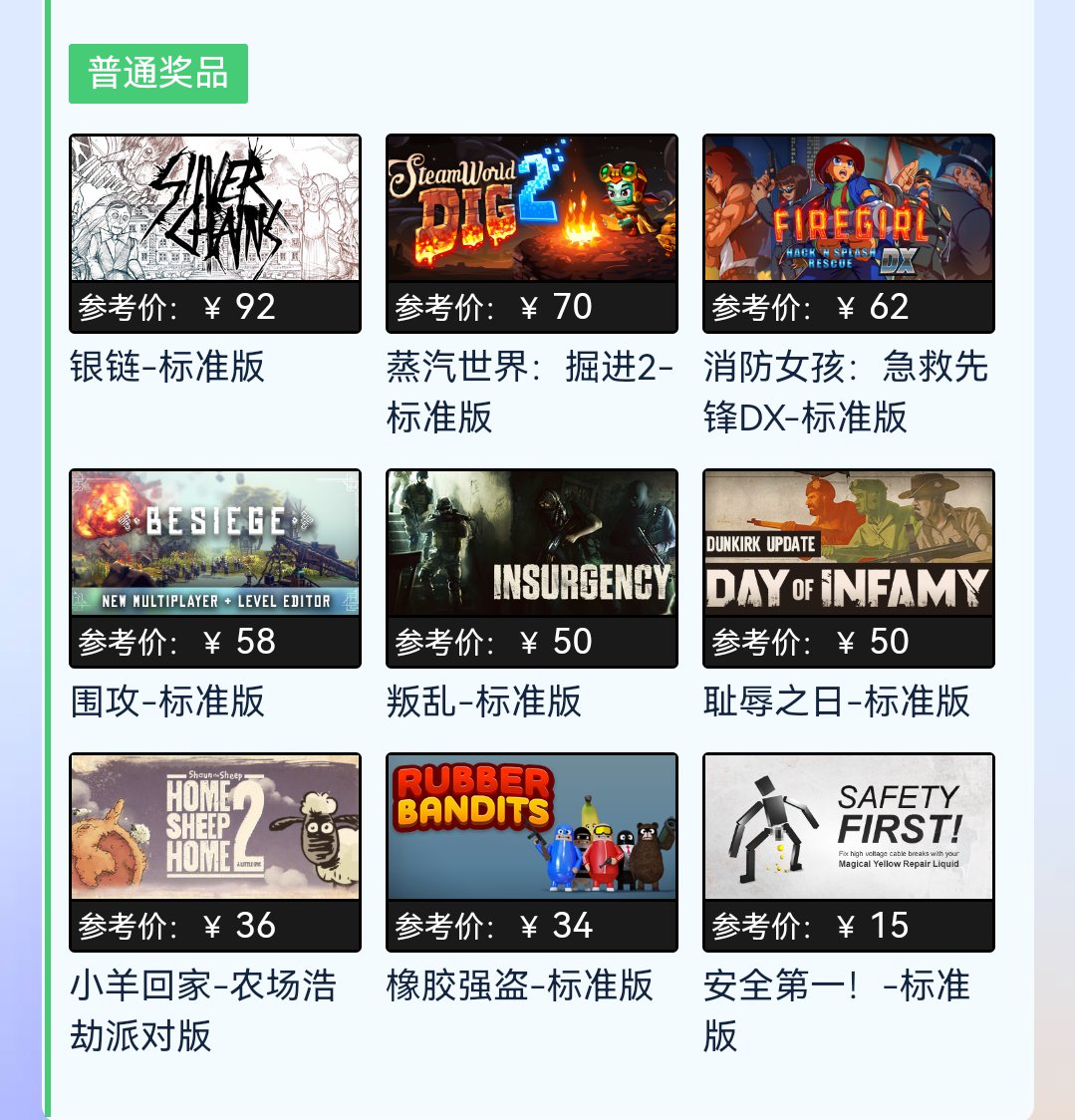
Task: Open the Silver Chains (银链) game card
Action: coord(214,208)
